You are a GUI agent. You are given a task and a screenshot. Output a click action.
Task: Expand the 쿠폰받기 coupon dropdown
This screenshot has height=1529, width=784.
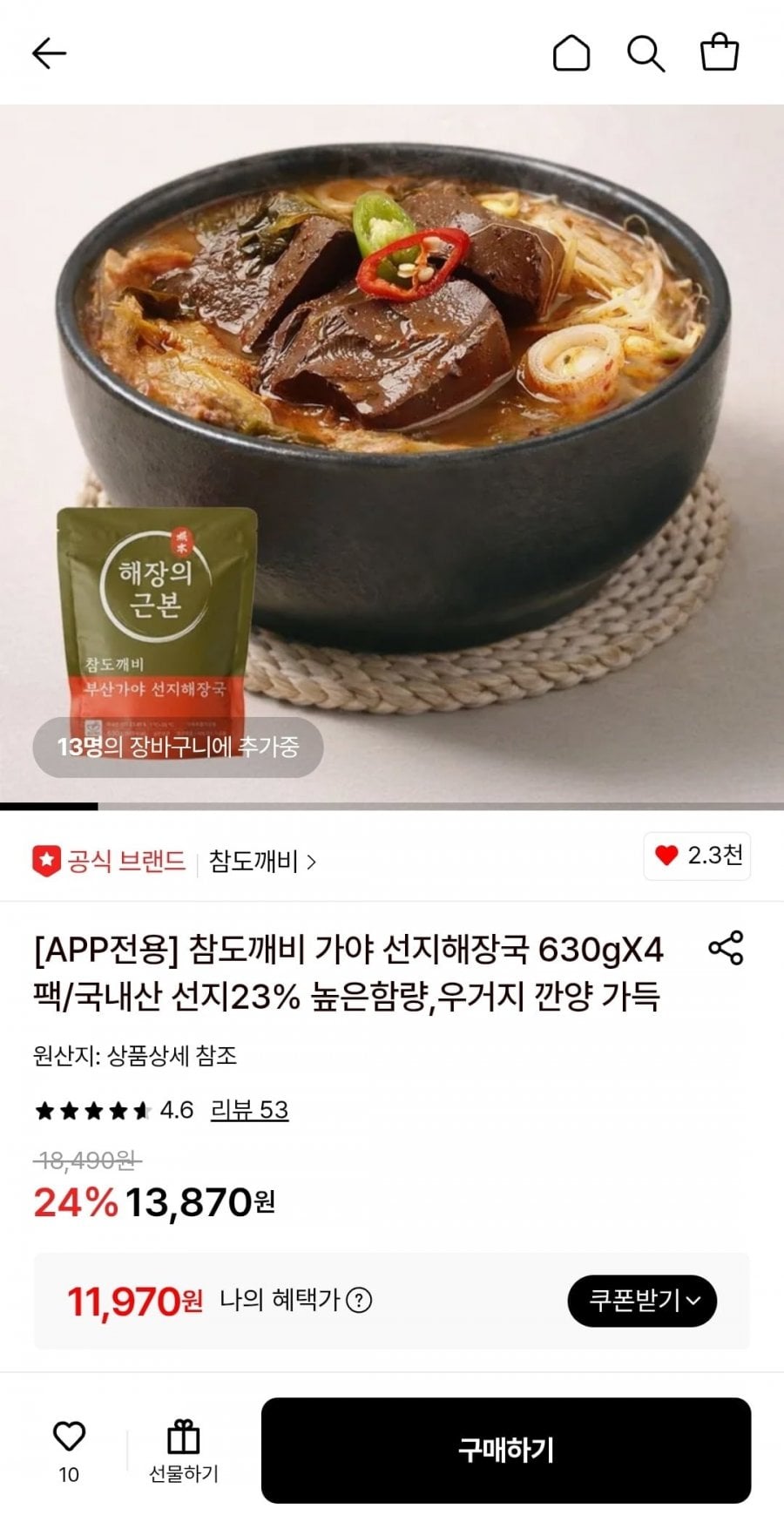642,1301
